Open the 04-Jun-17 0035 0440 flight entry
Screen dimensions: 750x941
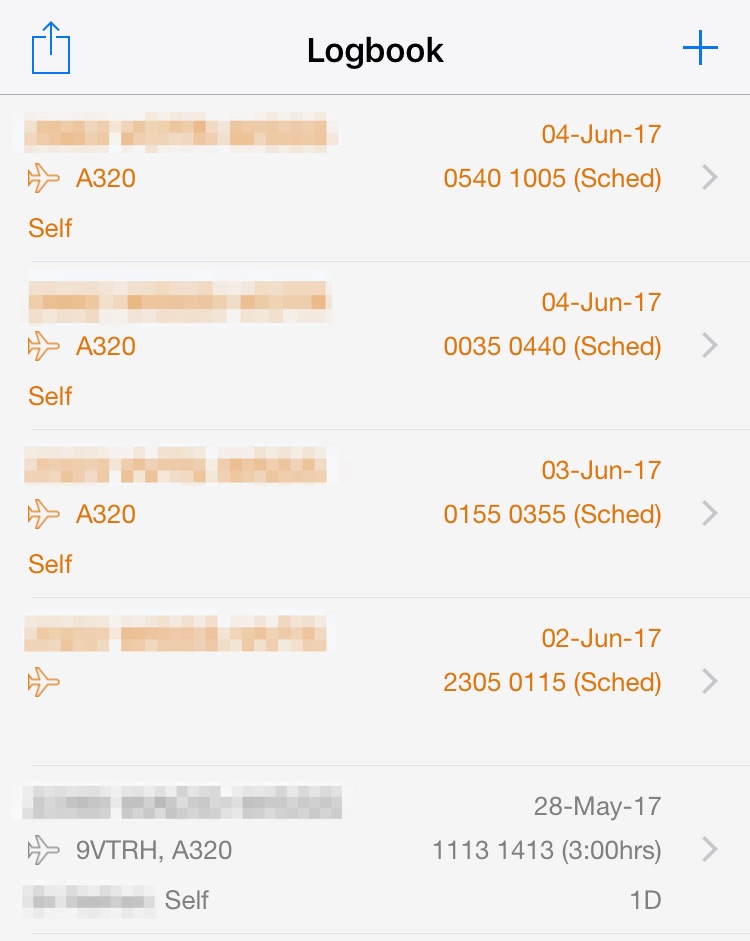coord(375,346)
